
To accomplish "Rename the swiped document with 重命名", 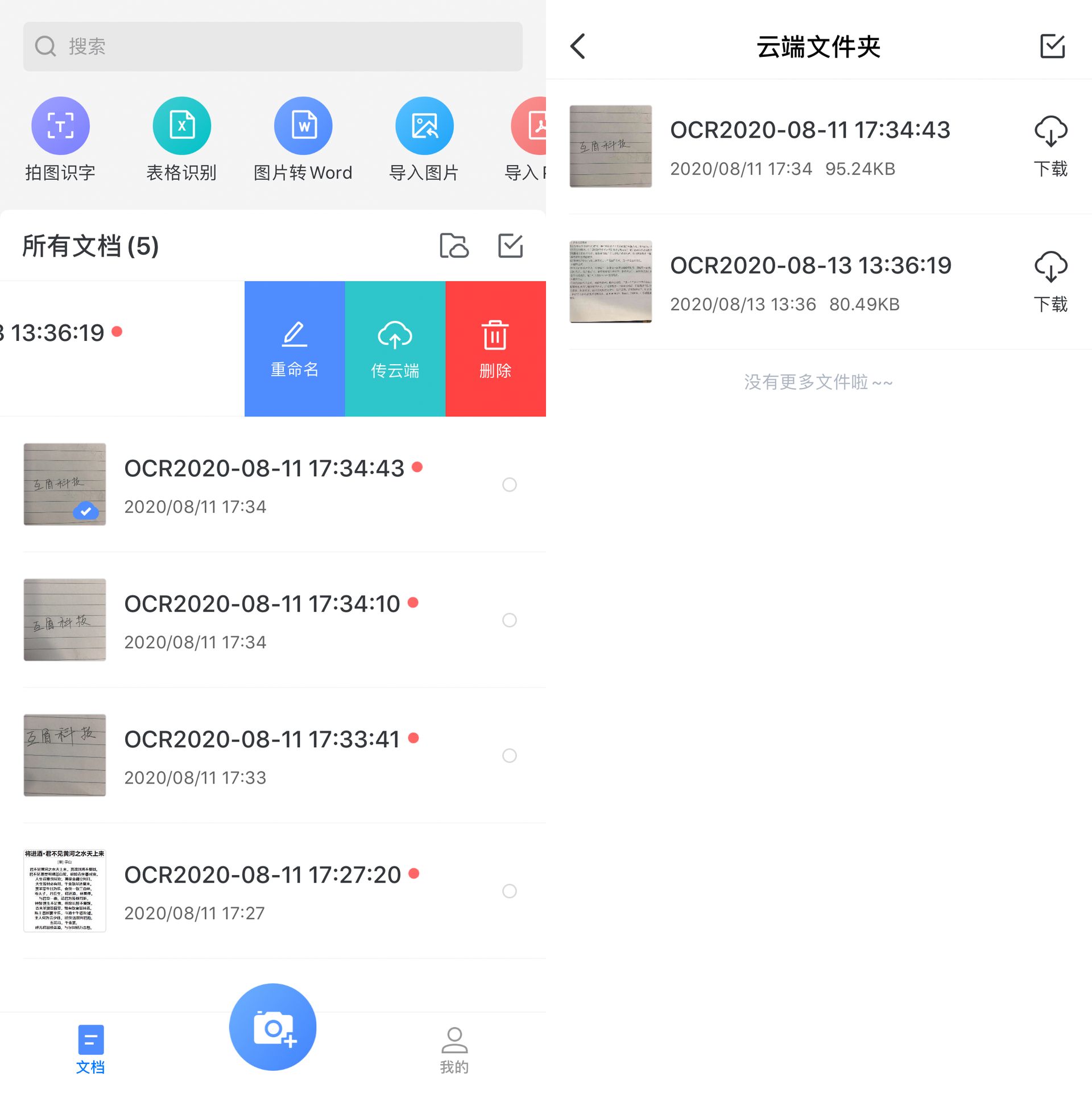I will click(295, 349).
